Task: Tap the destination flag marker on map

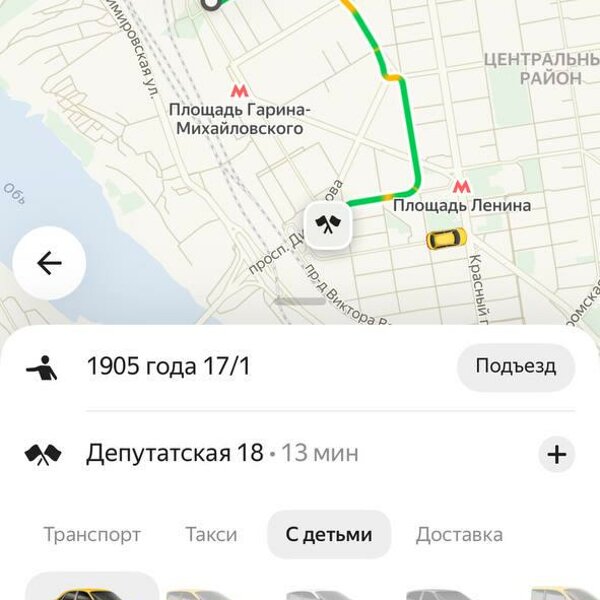Action: (x=329, y=225)
